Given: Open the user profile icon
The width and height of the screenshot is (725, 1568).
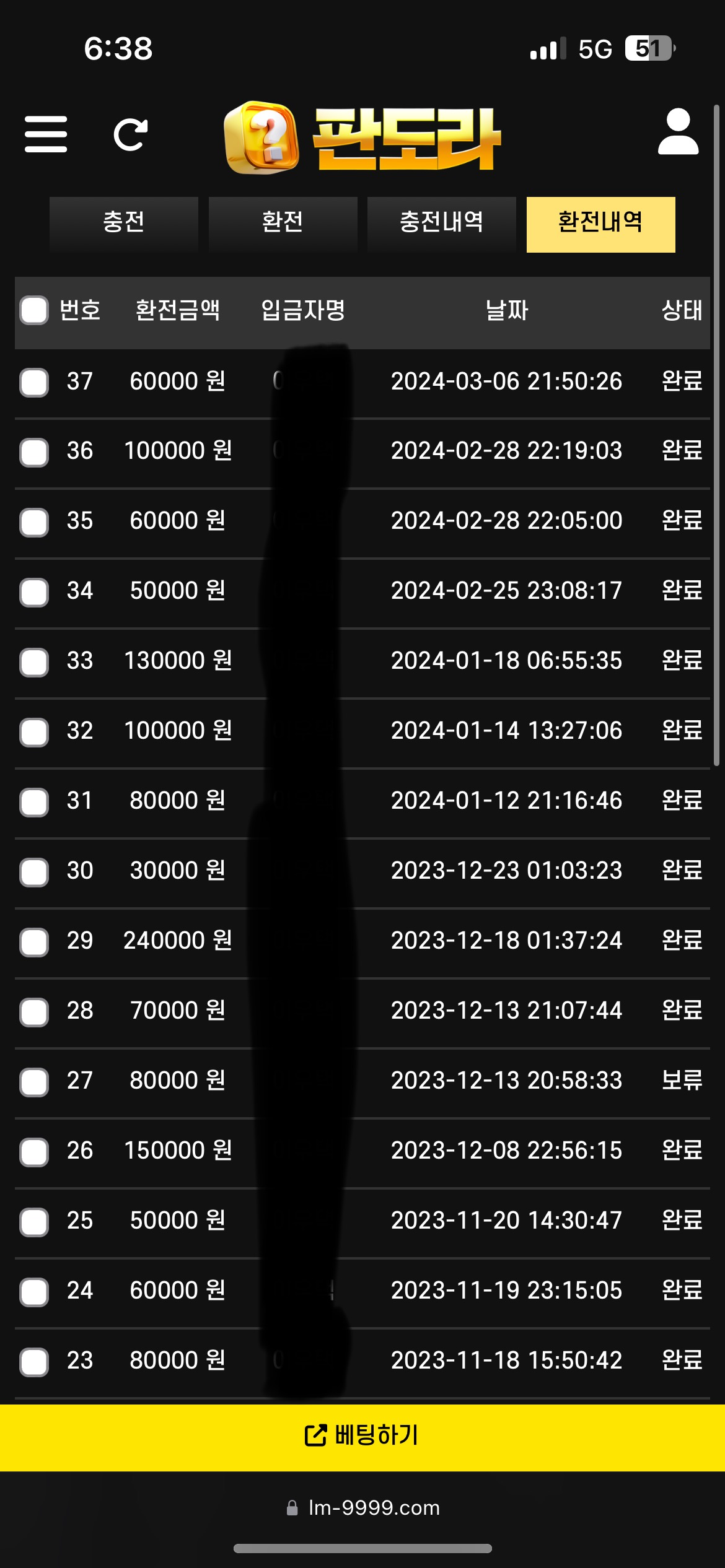Looking at the screenshot, I should click(678, 133).
